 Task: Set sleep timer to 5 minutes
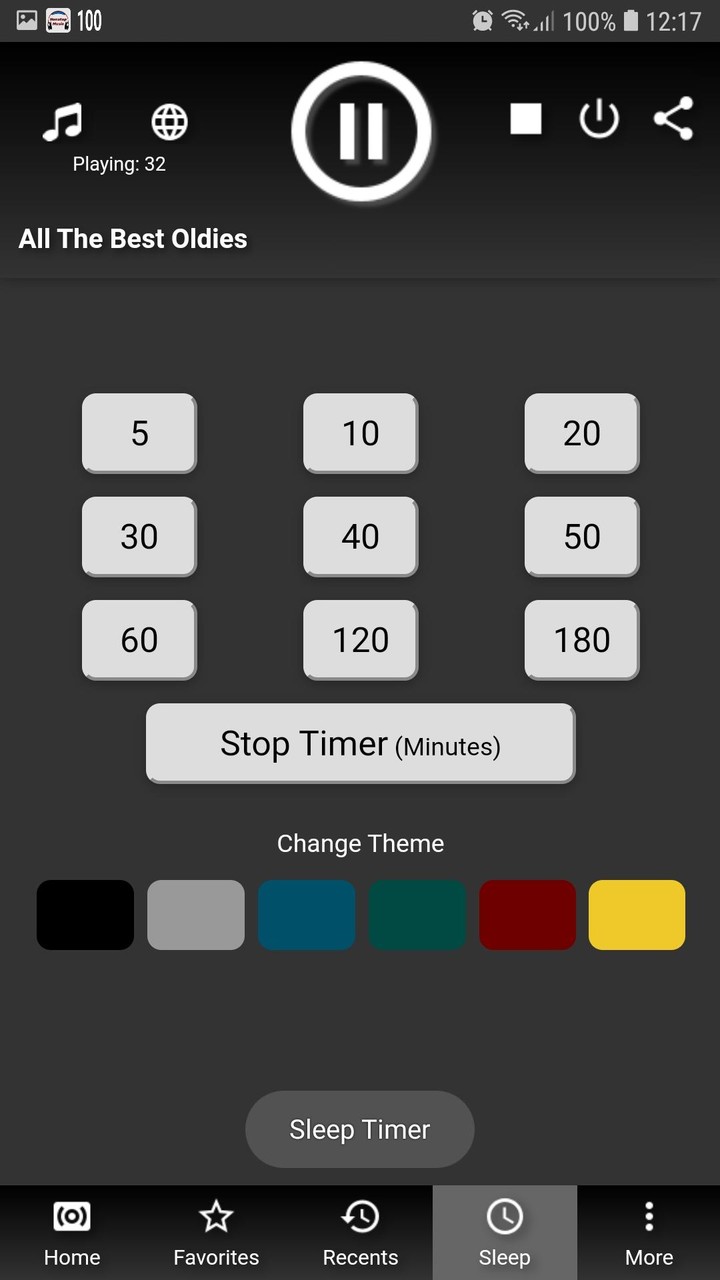(139, 433)
